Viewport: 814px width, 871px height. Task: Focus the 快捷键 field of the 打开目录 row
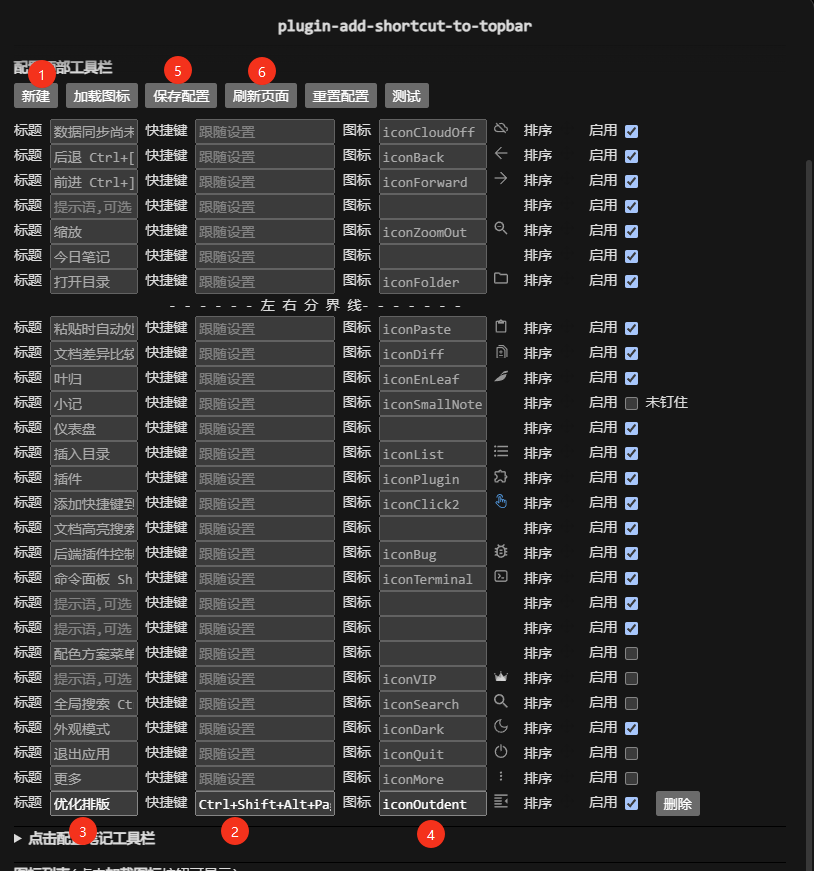click(264, 282)
